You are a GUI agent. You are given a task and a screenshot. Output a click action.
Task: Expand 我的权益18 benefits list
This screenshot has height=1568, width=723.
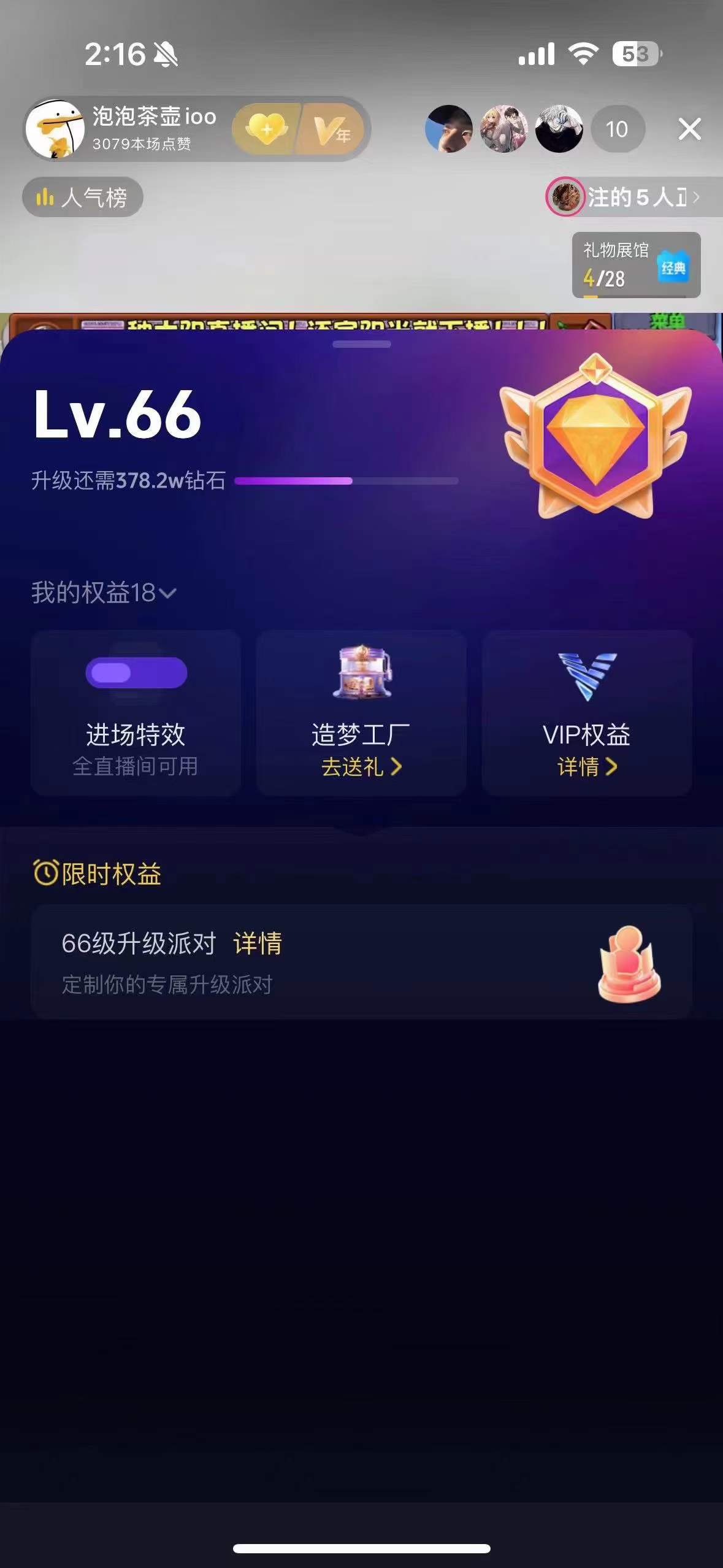point(104,593)
